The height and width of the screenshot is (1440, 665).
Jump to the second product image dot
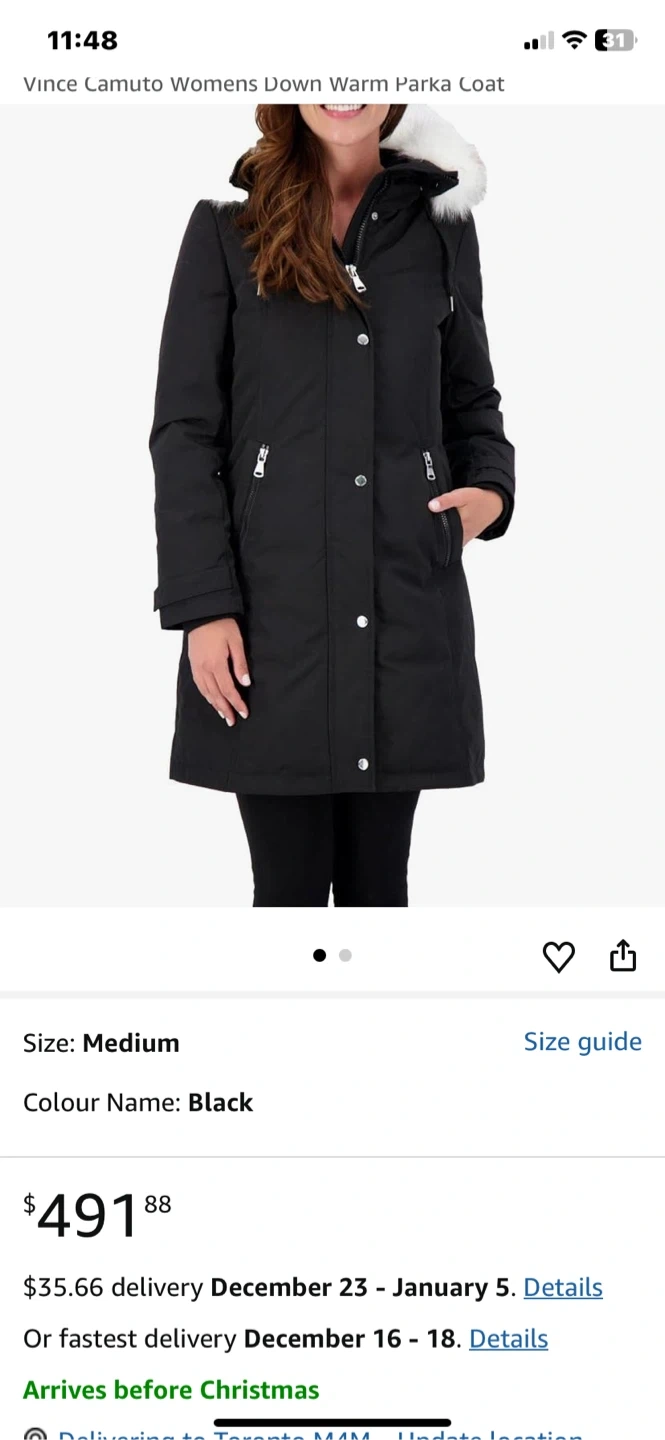[345, 955]
